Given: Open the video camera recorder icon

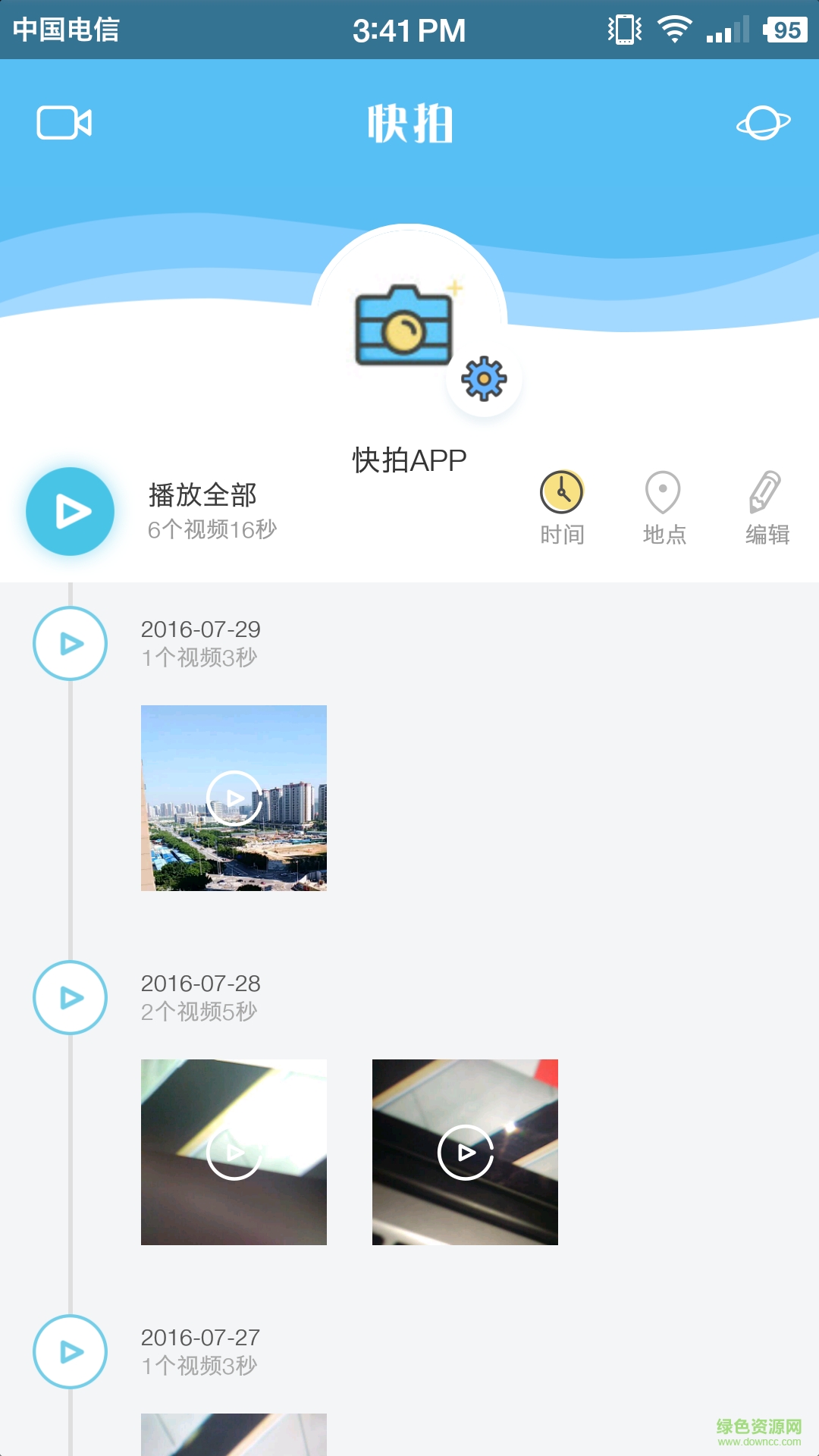Looking at the screenshot, I should [64, 123].
